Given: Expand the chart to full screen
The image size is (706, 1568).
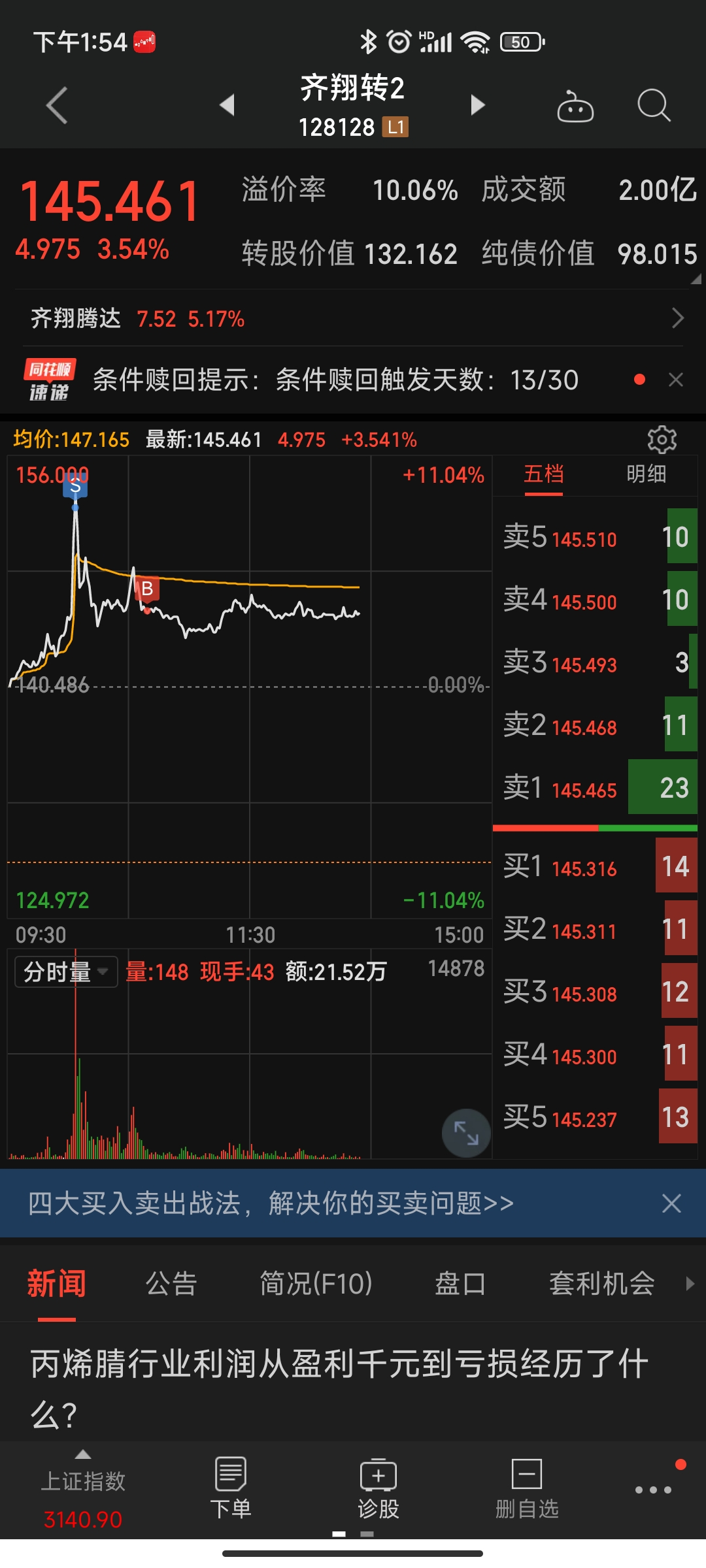Looking at the screenshot, I should point(466,1132).
